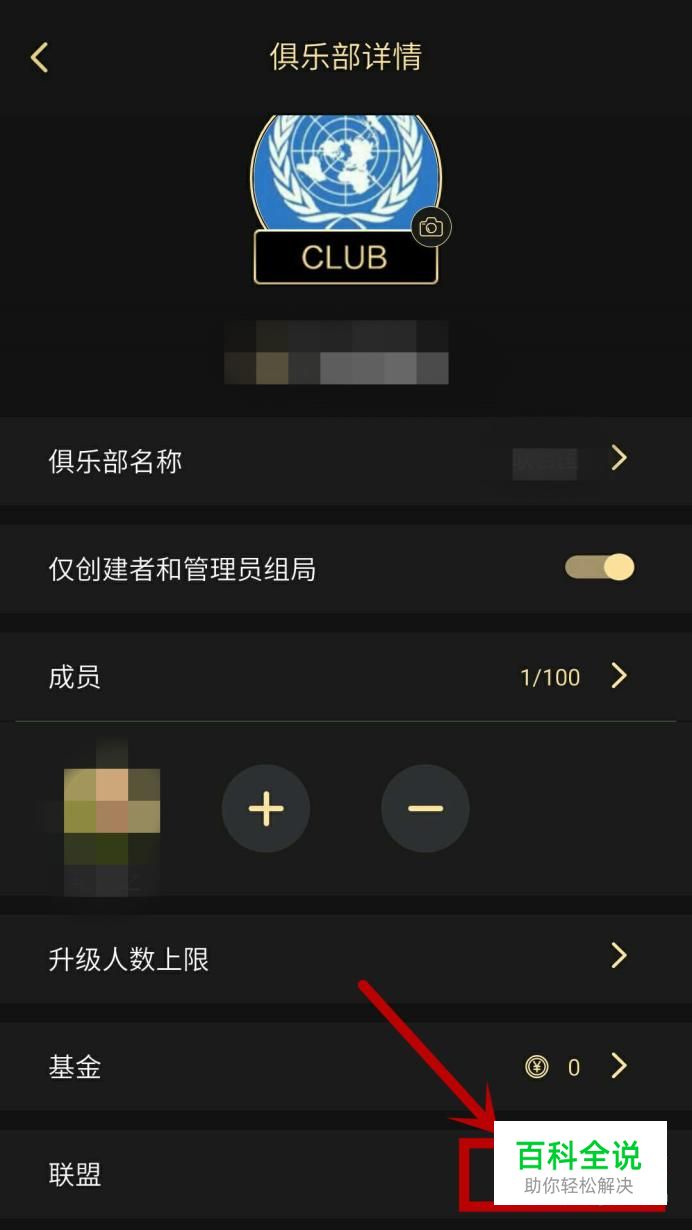The height and width of the screenshot is (1230, 692).
Task: Add a member with the plus button
Action: 266,809
